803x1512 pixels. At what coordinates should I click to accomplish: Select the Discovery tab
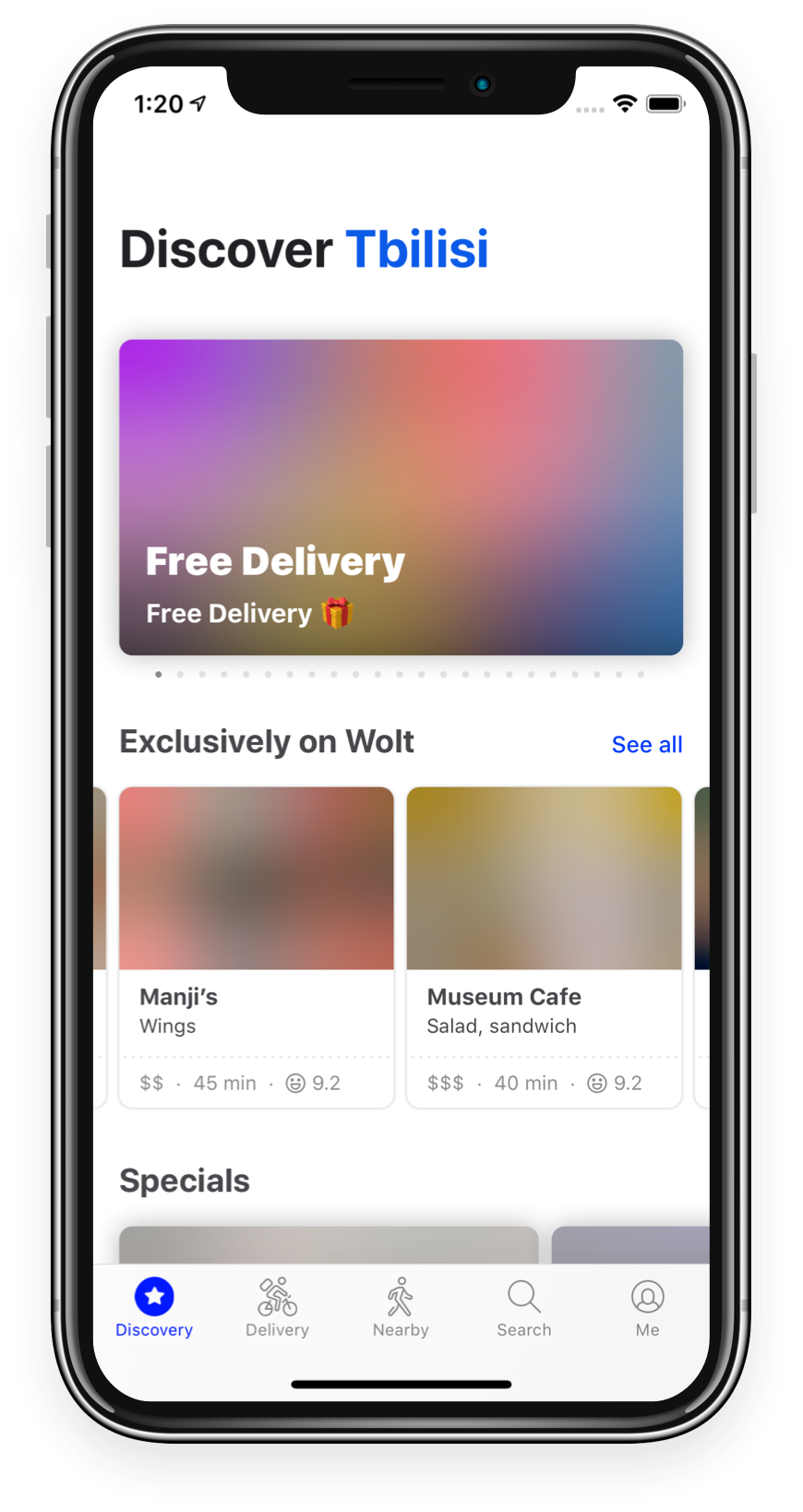pos(154,1307)
